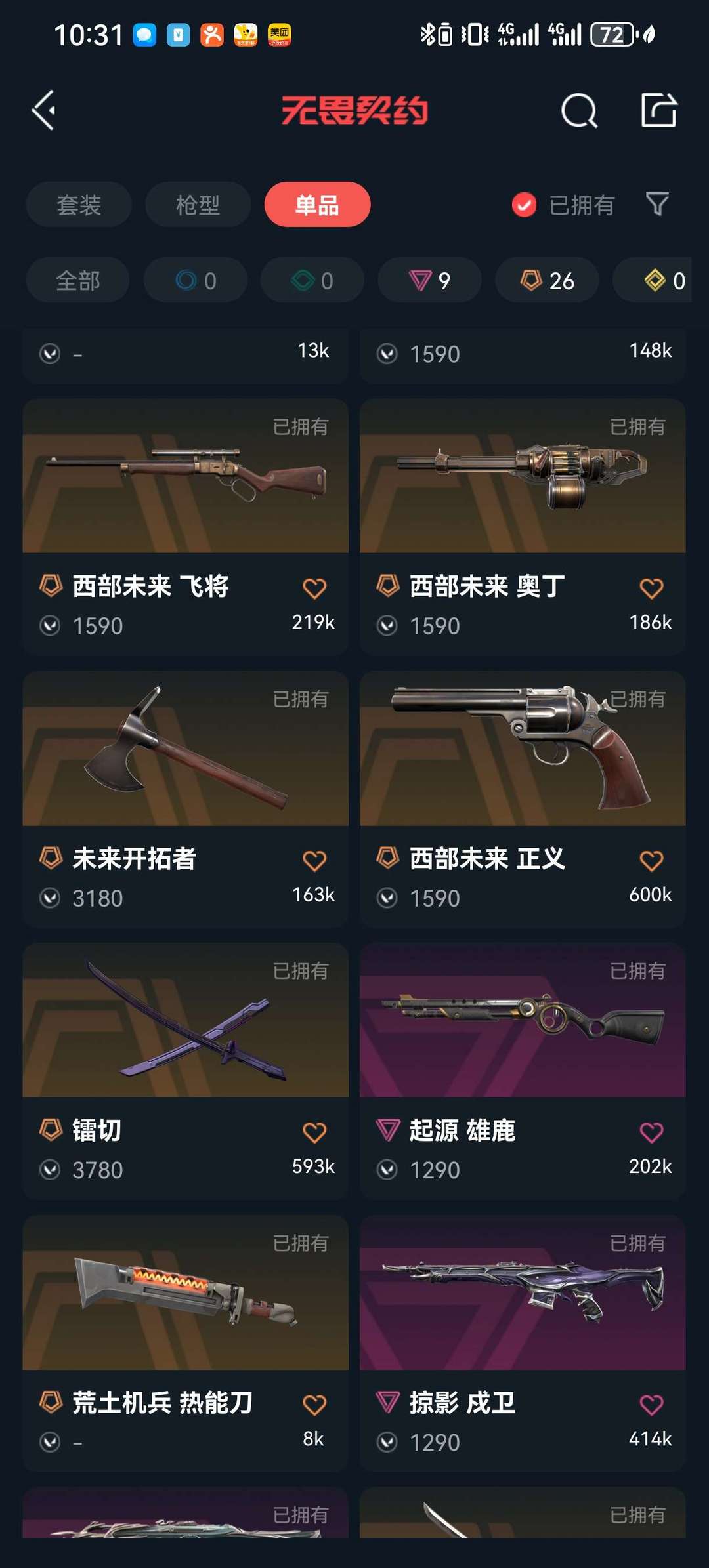Like the 西部未来 正义 revolver skin
The width and height of the screenshot is (709, 1568).
(651, 861)
